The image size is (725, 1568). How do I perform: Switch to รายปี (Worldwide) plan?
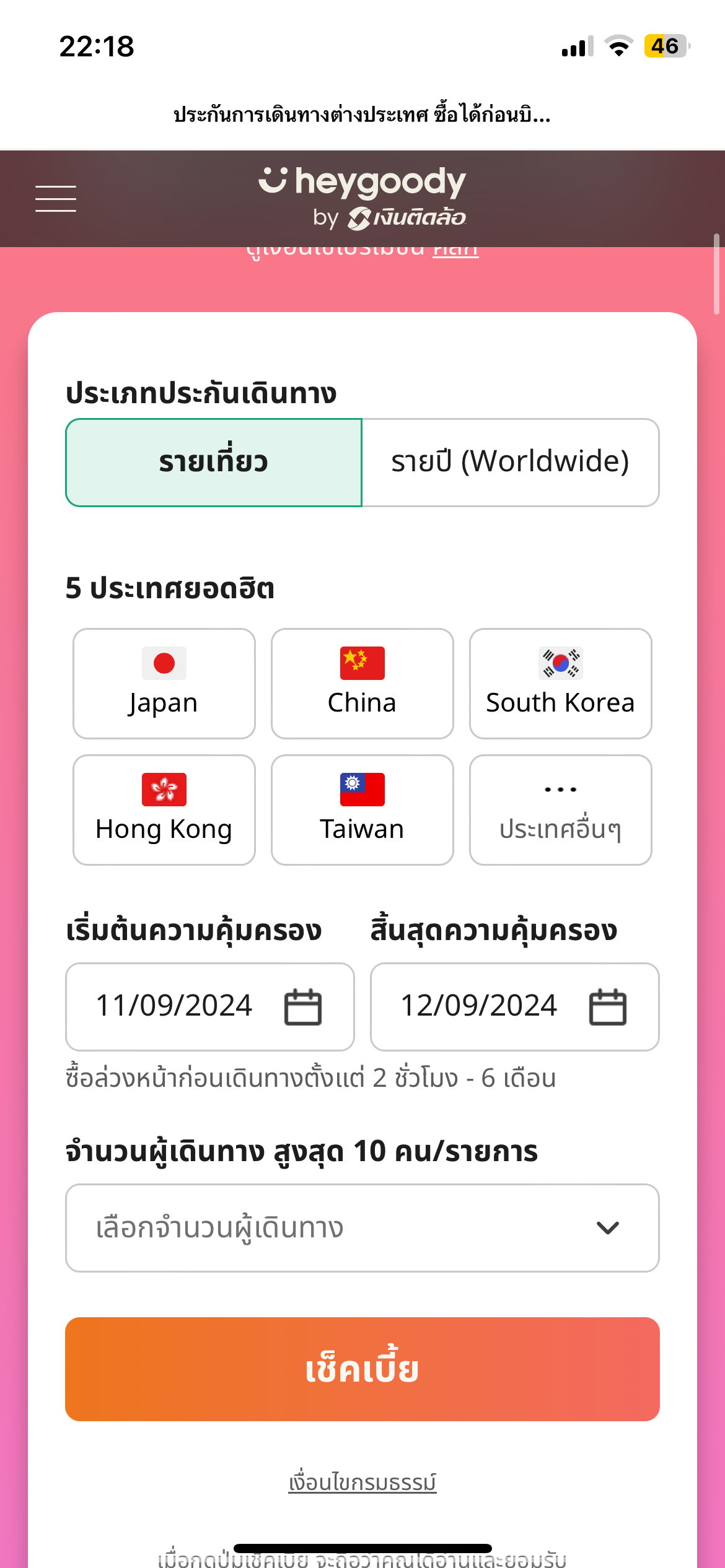click(510, 463)
